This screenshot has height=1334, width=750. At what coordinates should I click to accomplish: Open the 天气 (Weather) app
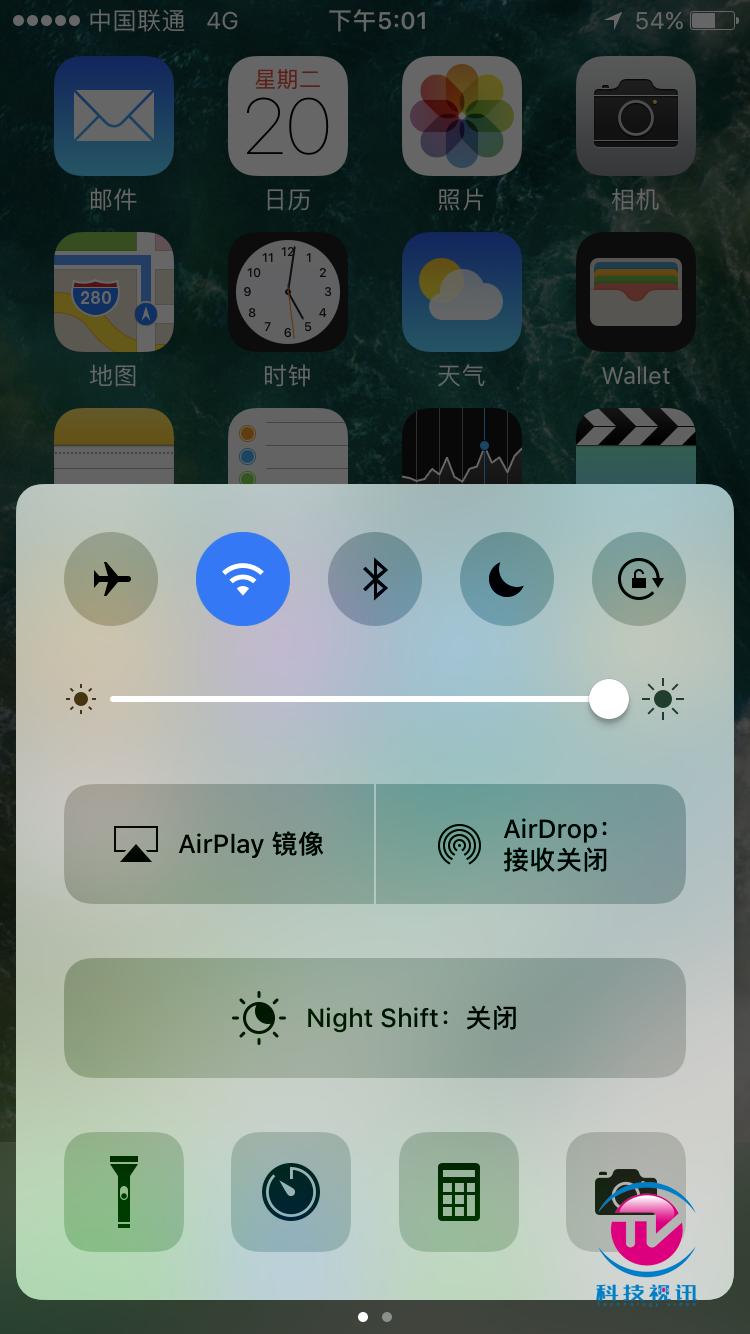pos(462,292)
